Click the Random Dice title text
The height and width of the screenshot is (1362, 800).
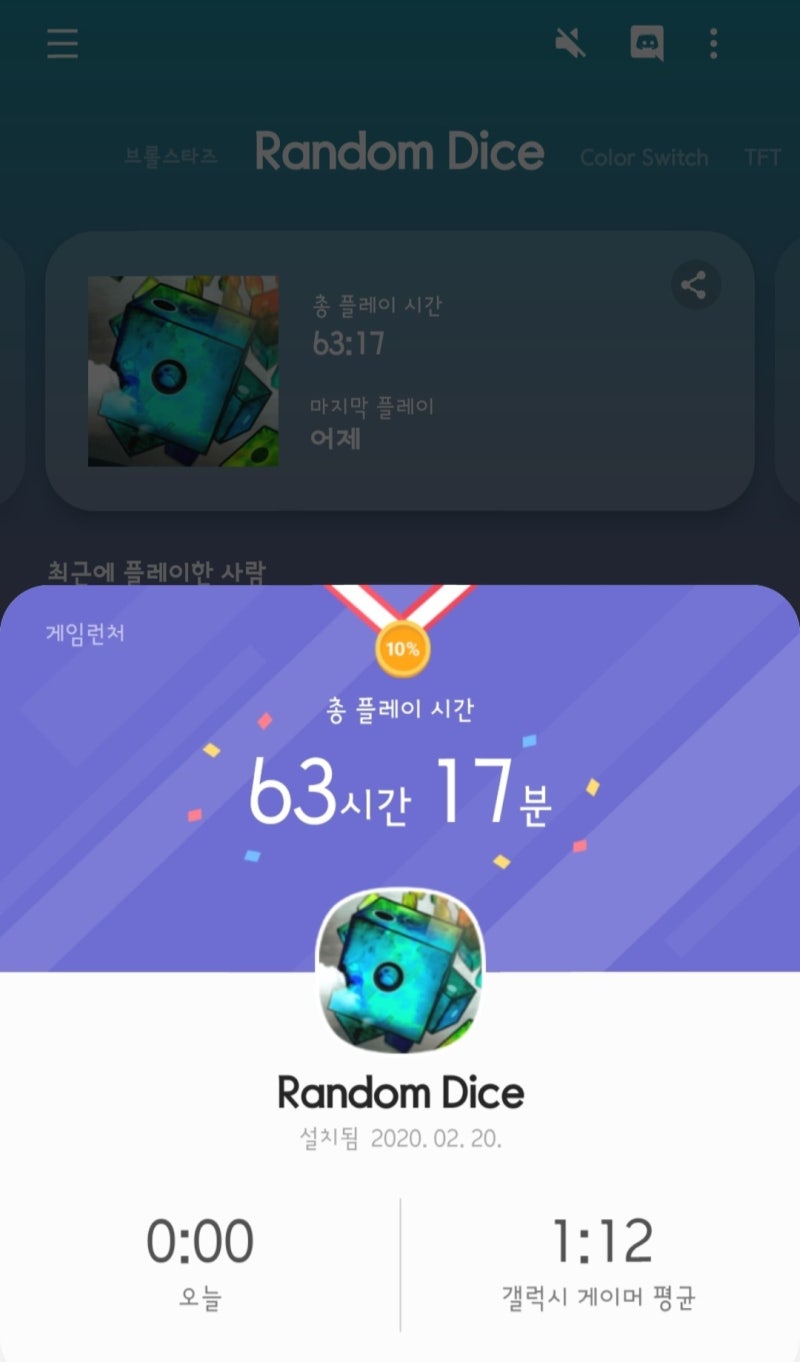coord(400,1090)
